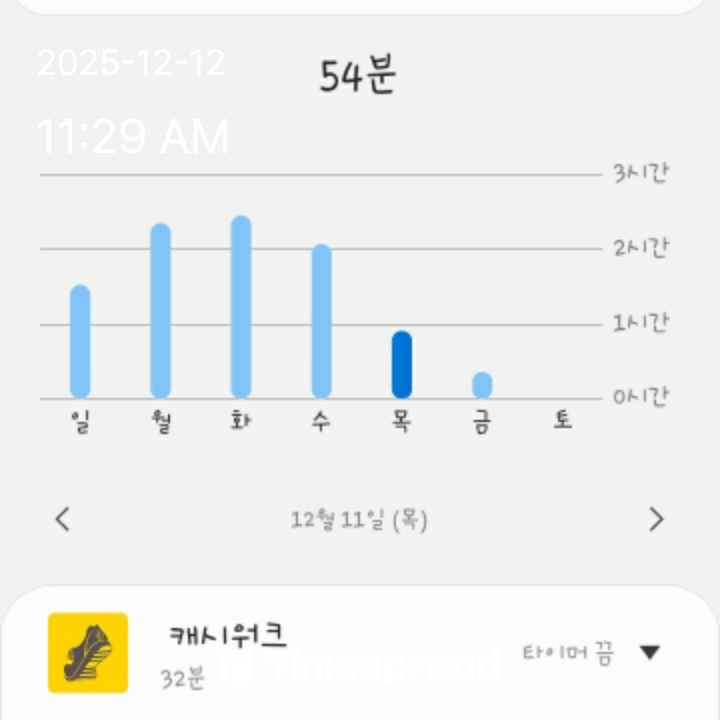Select the 수 bar in the chart
Image resolution: width=720 pixels, height=720 pixels.
321,321
